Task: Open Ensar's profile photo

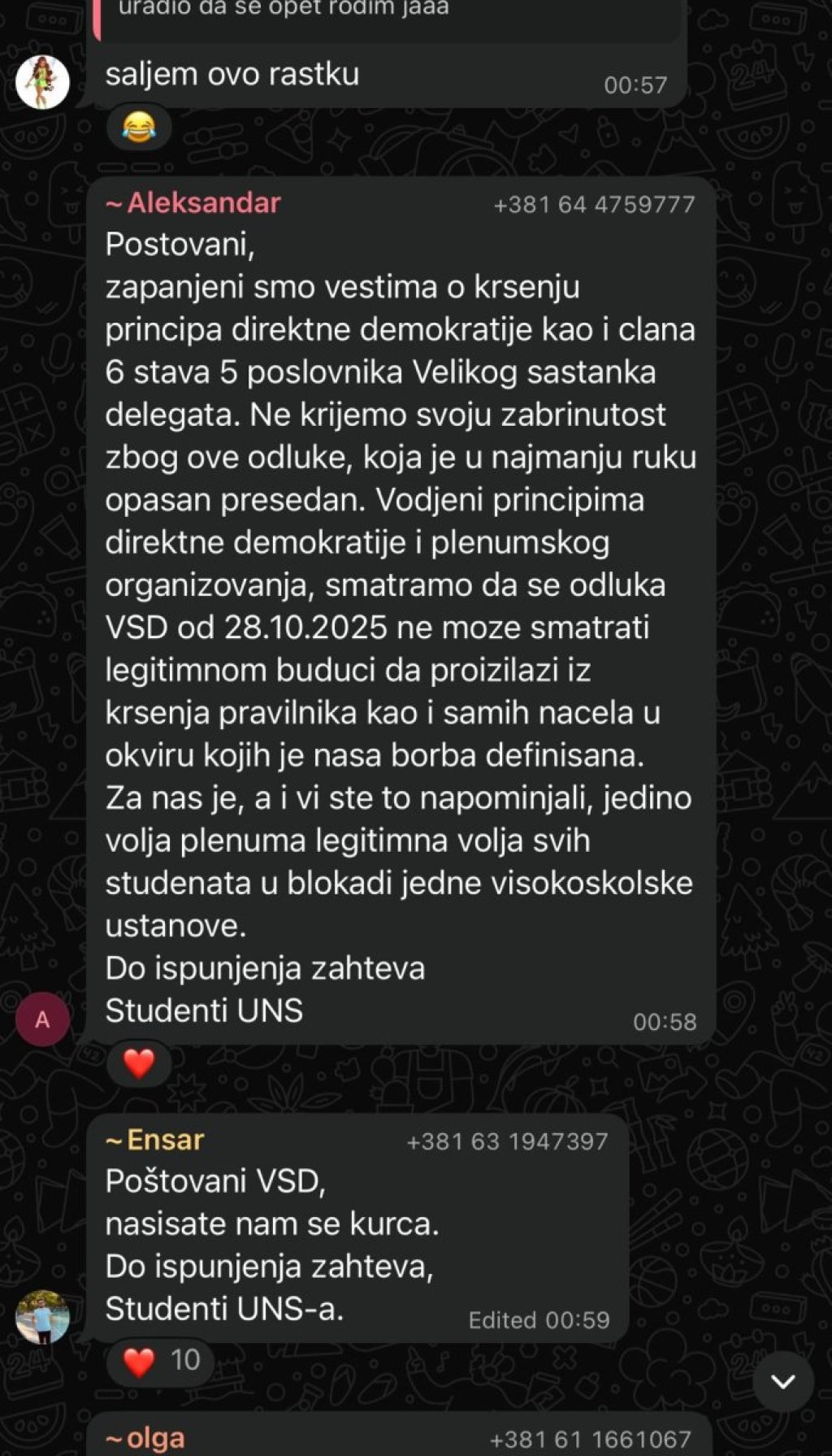Action: point(42,1316)
